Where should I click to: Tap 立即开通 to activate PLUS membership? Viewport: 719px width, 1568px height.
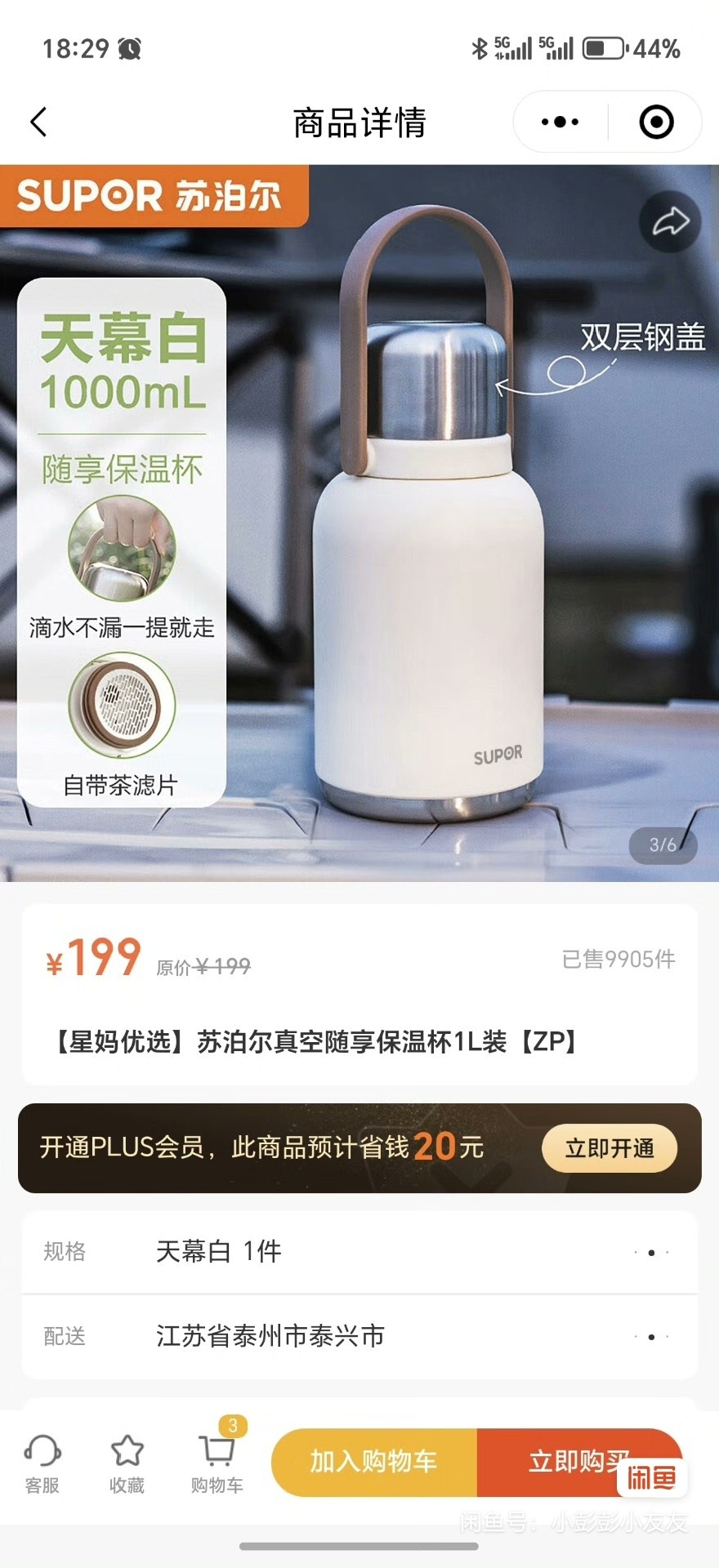(x=610, y=1148)
